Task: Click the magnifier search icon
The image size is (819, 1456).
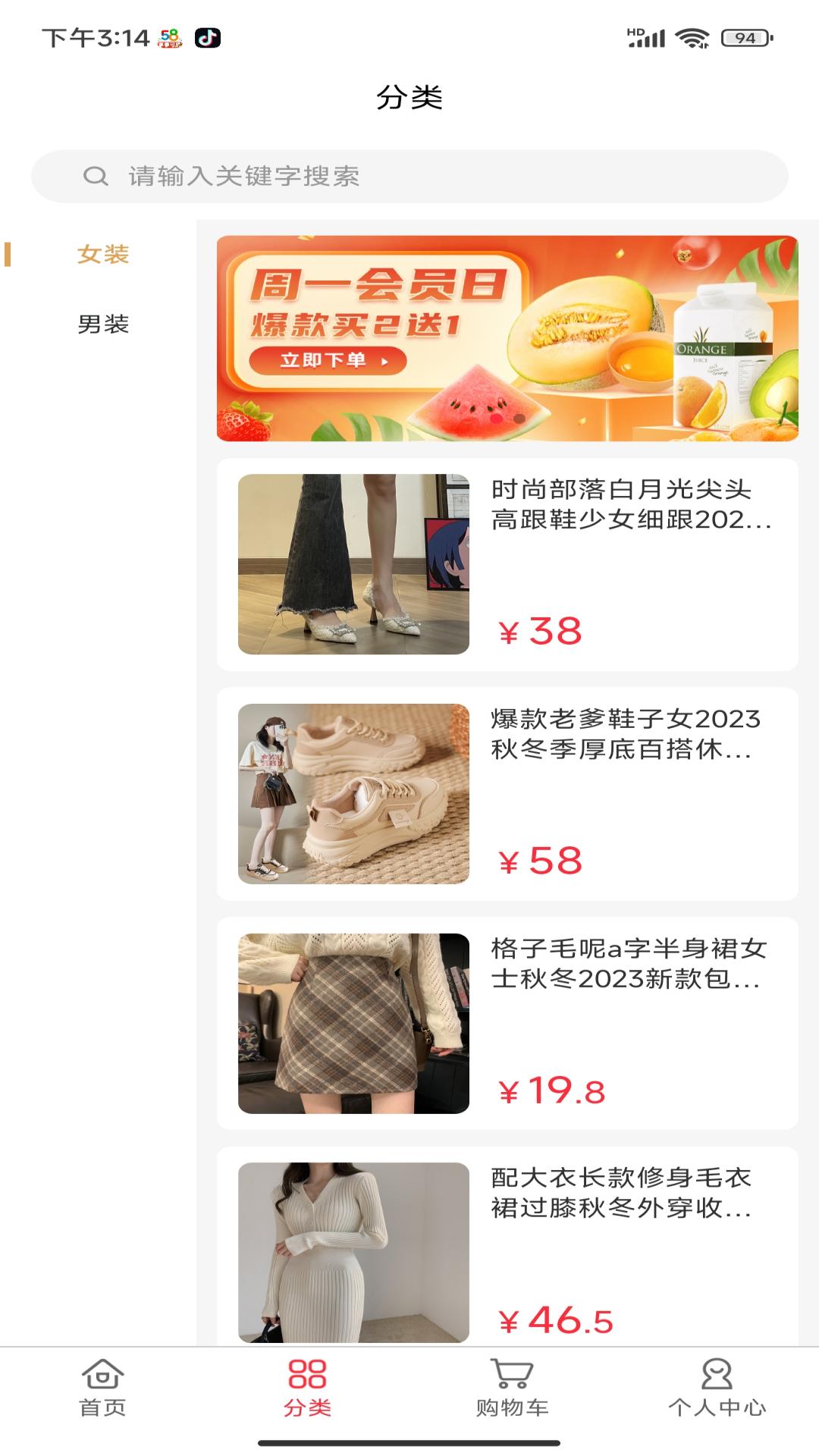Action: pos(95,175)
